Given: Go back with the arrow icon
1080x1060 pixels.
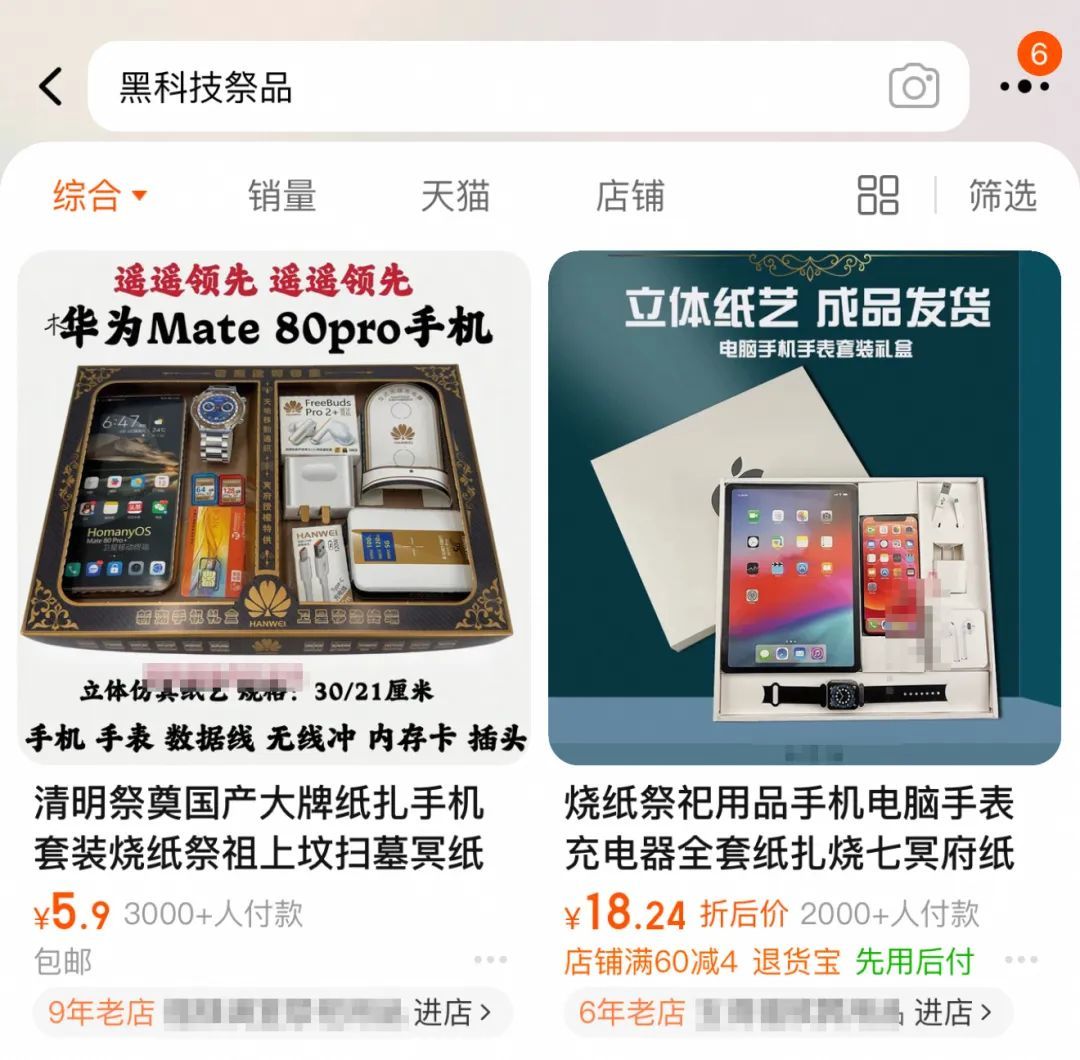Looking at the screenshot, I should click(51, 87).
